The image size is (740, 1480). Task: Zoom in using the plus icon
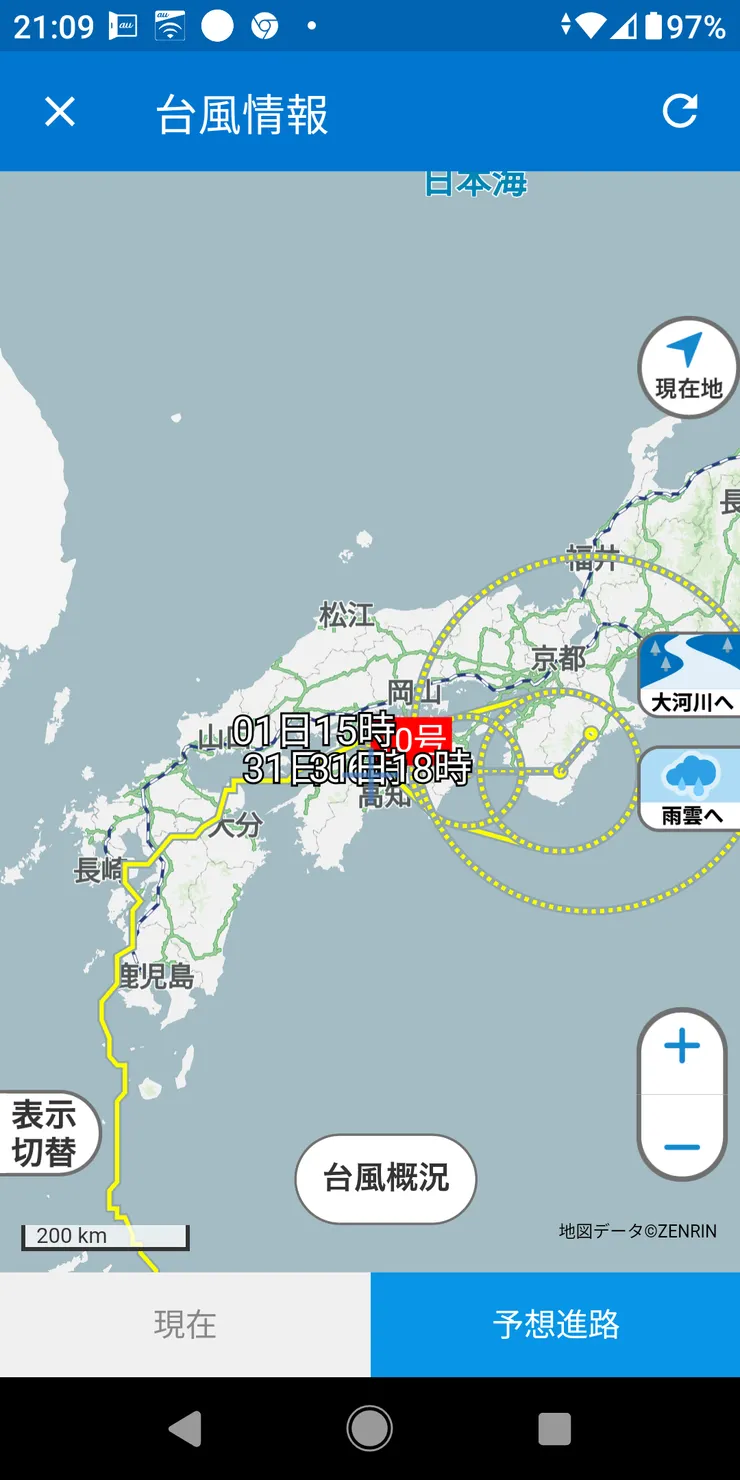pyautogui.click(x=681, y=1044)
